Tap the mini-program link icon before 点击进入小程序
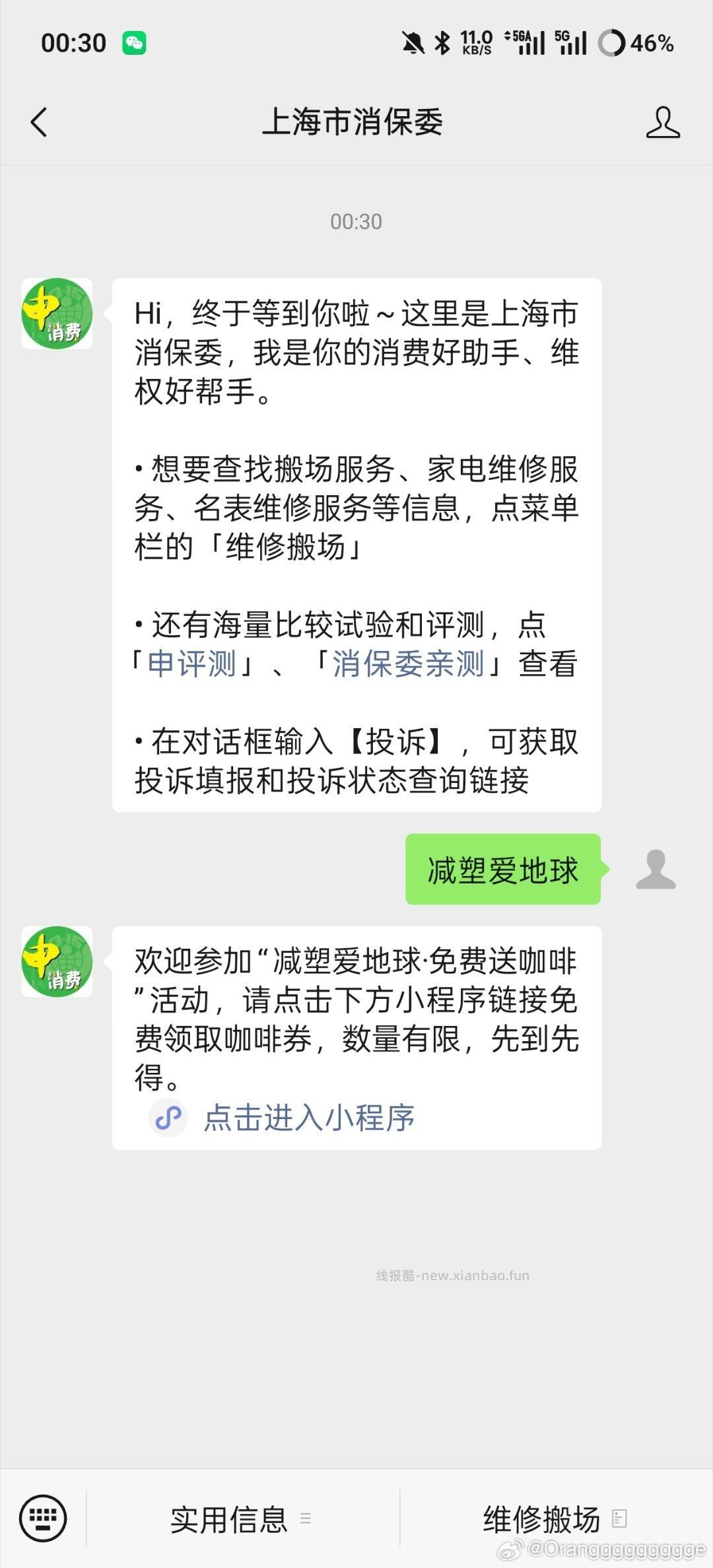The width and height of the screenshot is (713, 1568). [x=167, y=1116]
